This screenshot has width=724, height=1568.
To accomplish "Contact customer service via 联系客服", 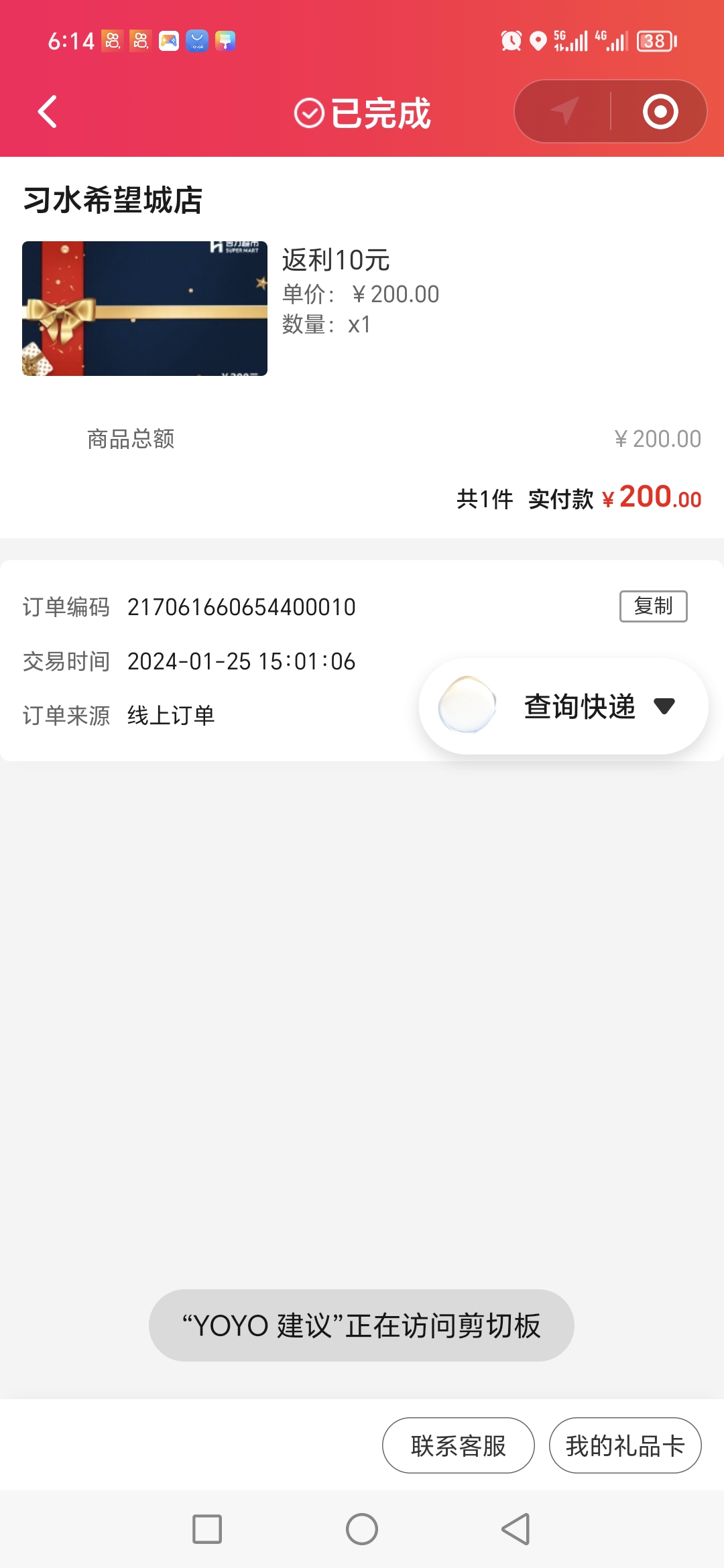I will point(458,1445).
